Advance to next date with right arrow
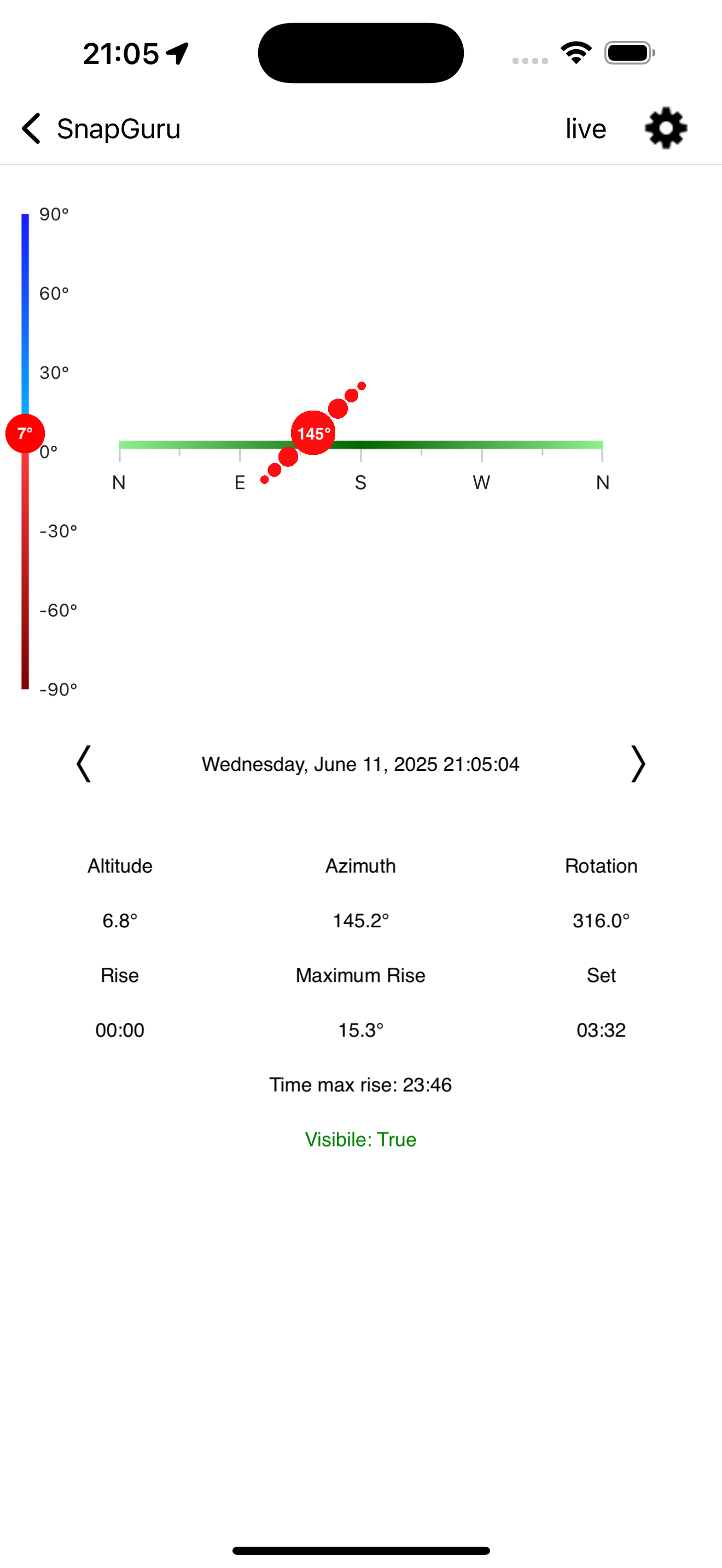The width and height of the screenshot is (722, 1568). (x=637, y=763)
